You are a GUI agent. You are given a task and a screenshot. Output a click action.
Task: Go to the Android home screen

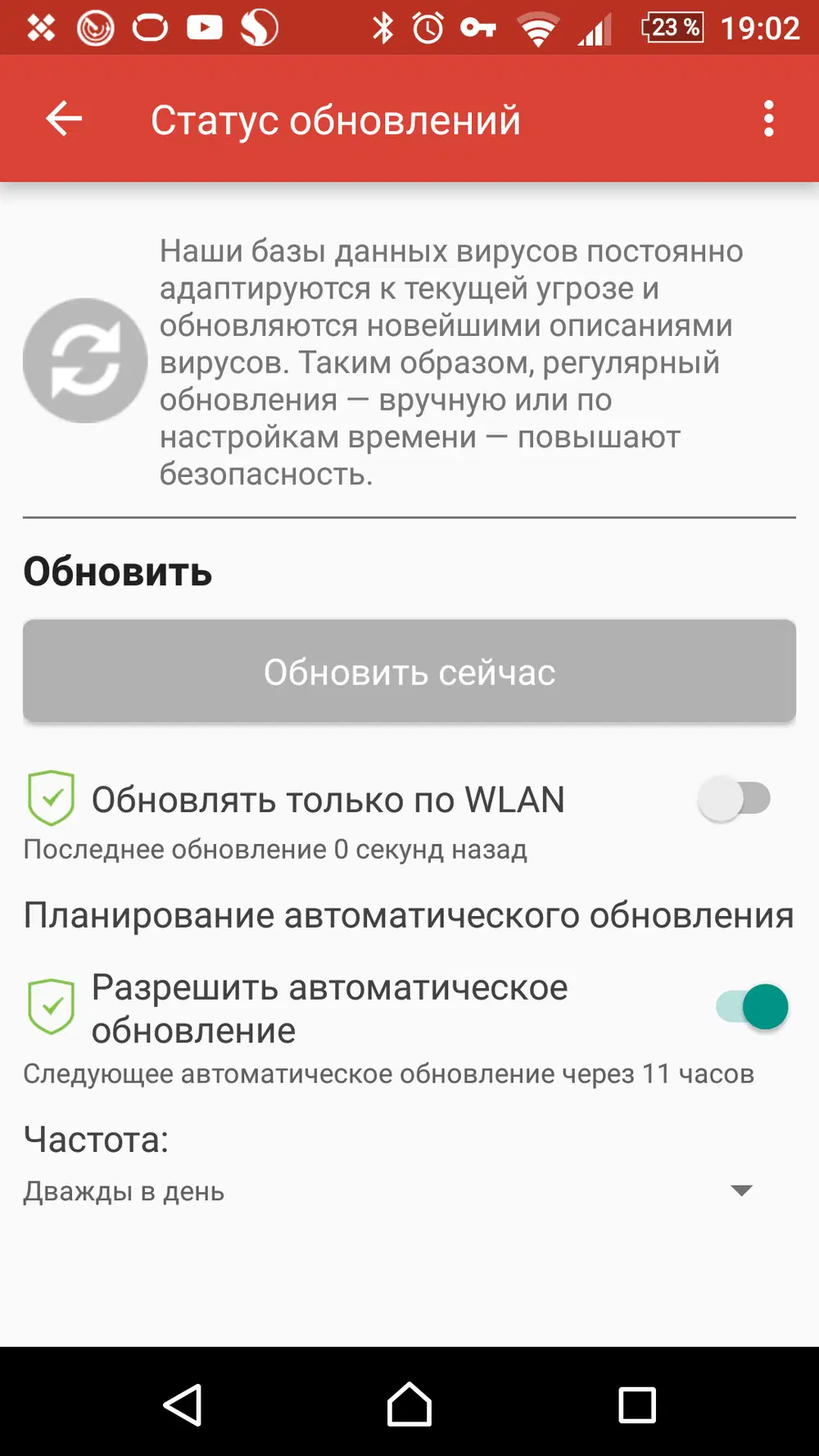pyautogui.click(x=409, y=1404)
